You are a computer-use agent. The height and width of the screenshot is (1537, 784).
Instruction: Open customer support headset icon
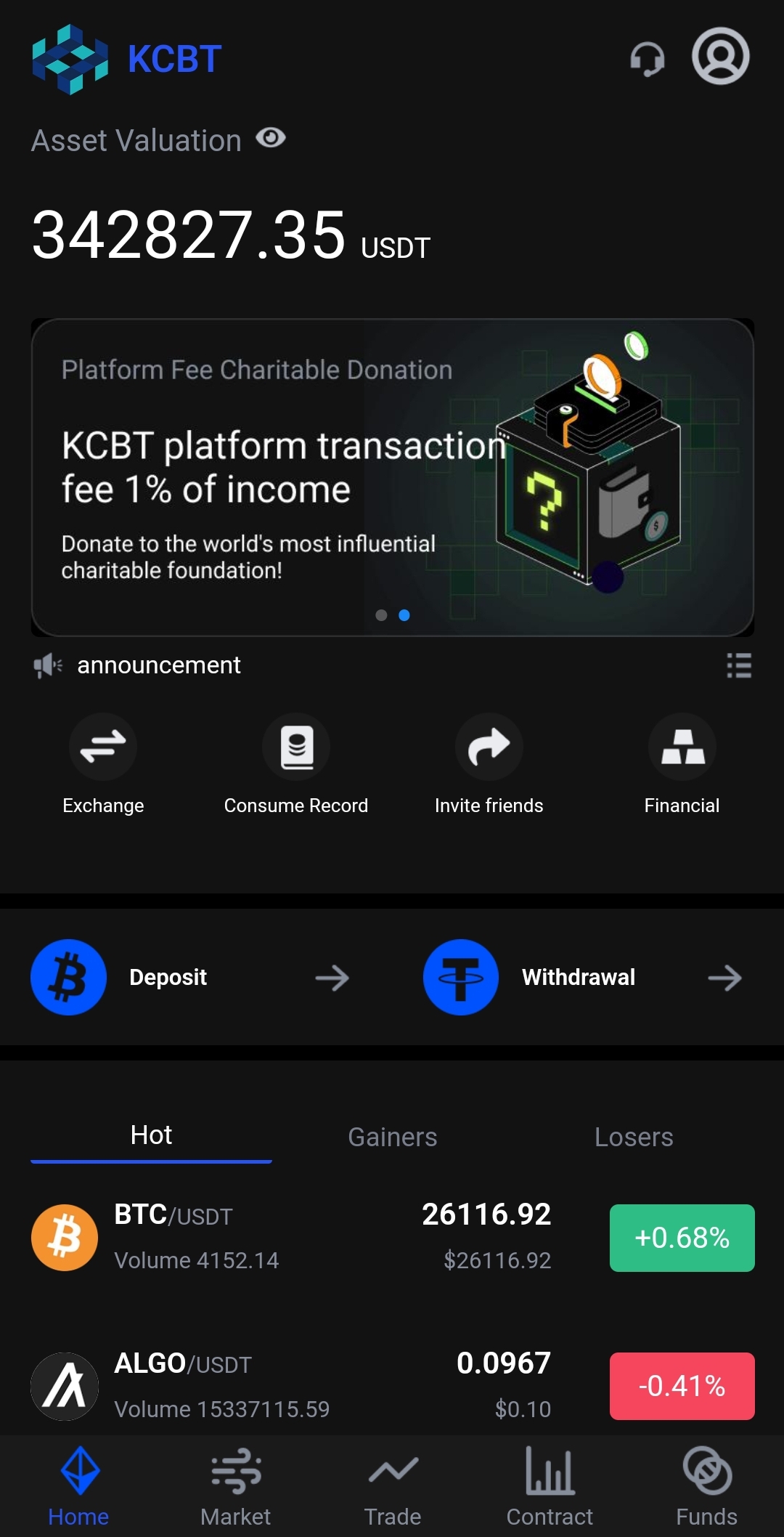647,58
